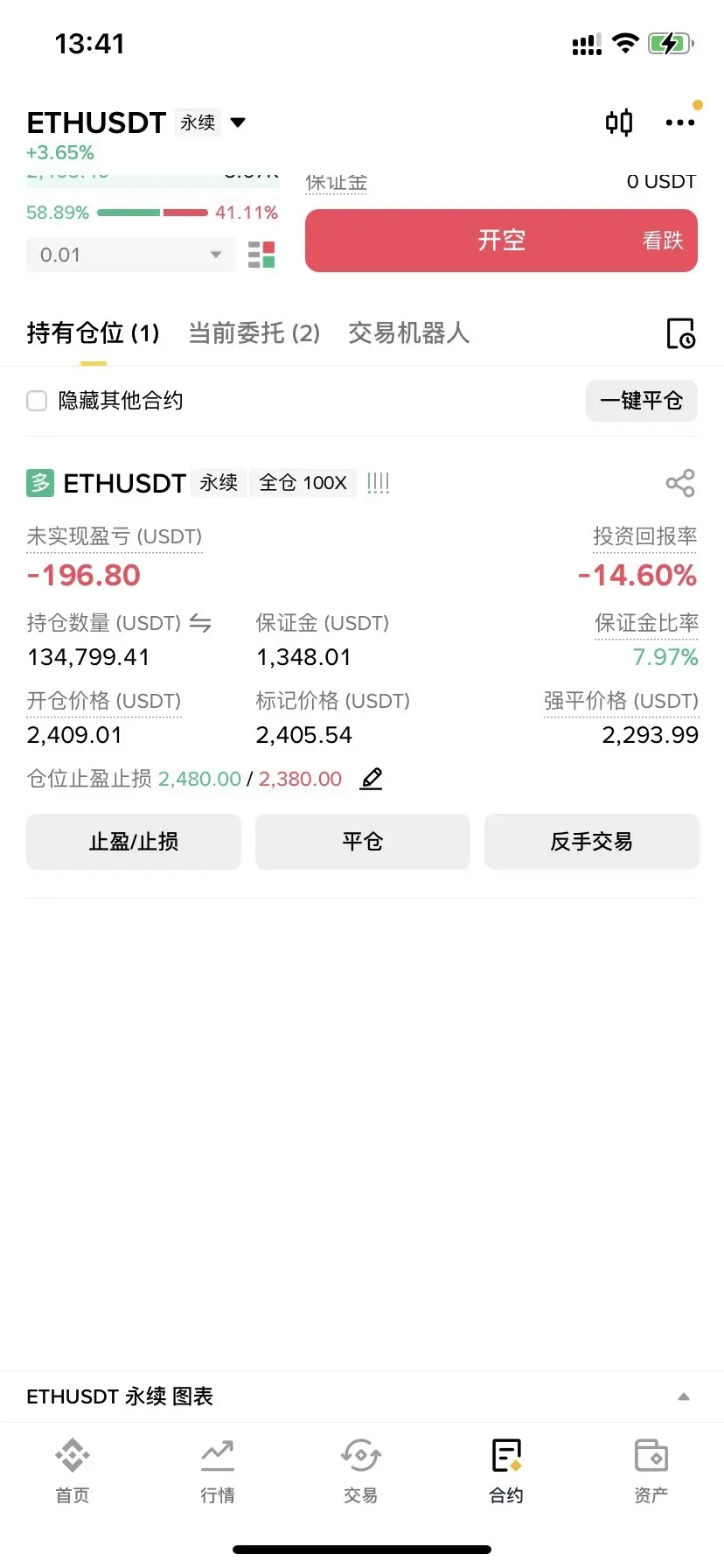Open the 0.01 price depth dropdown
Viewport: 724px width, 1568px height.
[x=130, y=255]
